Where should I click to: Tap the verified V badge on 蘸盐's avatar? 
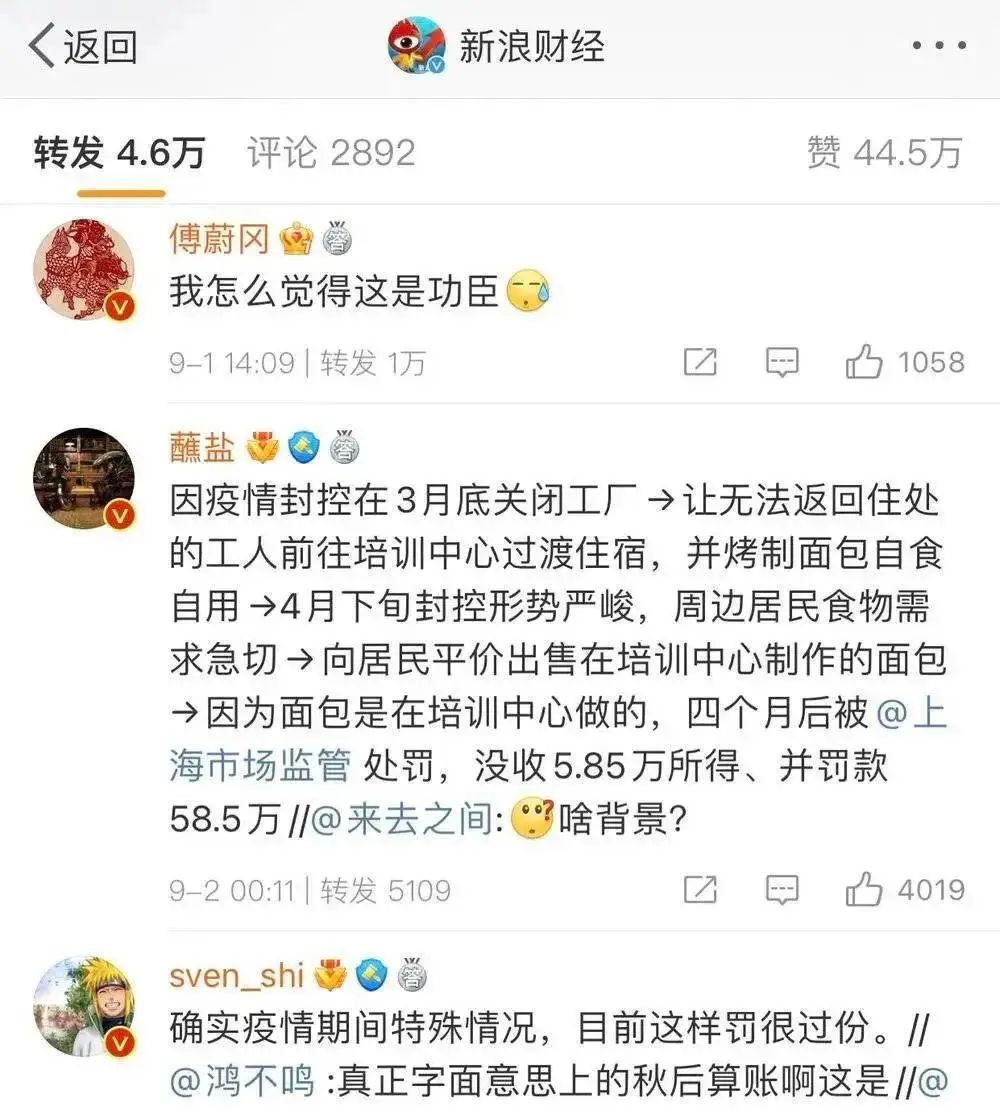pyautogui.click(x=119, y=516)
